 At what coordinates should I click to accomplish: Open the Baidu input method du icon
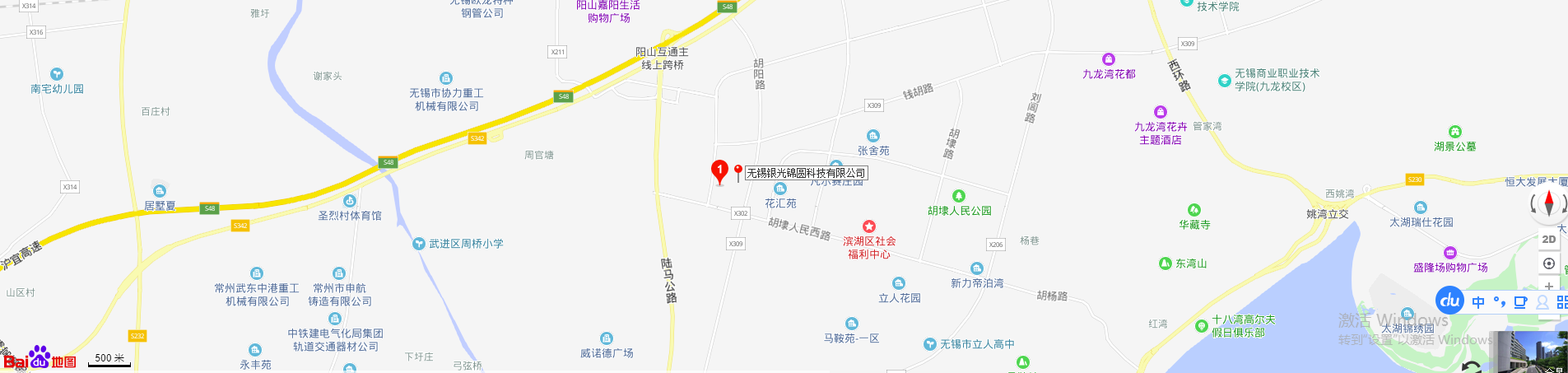point(1450,301)
